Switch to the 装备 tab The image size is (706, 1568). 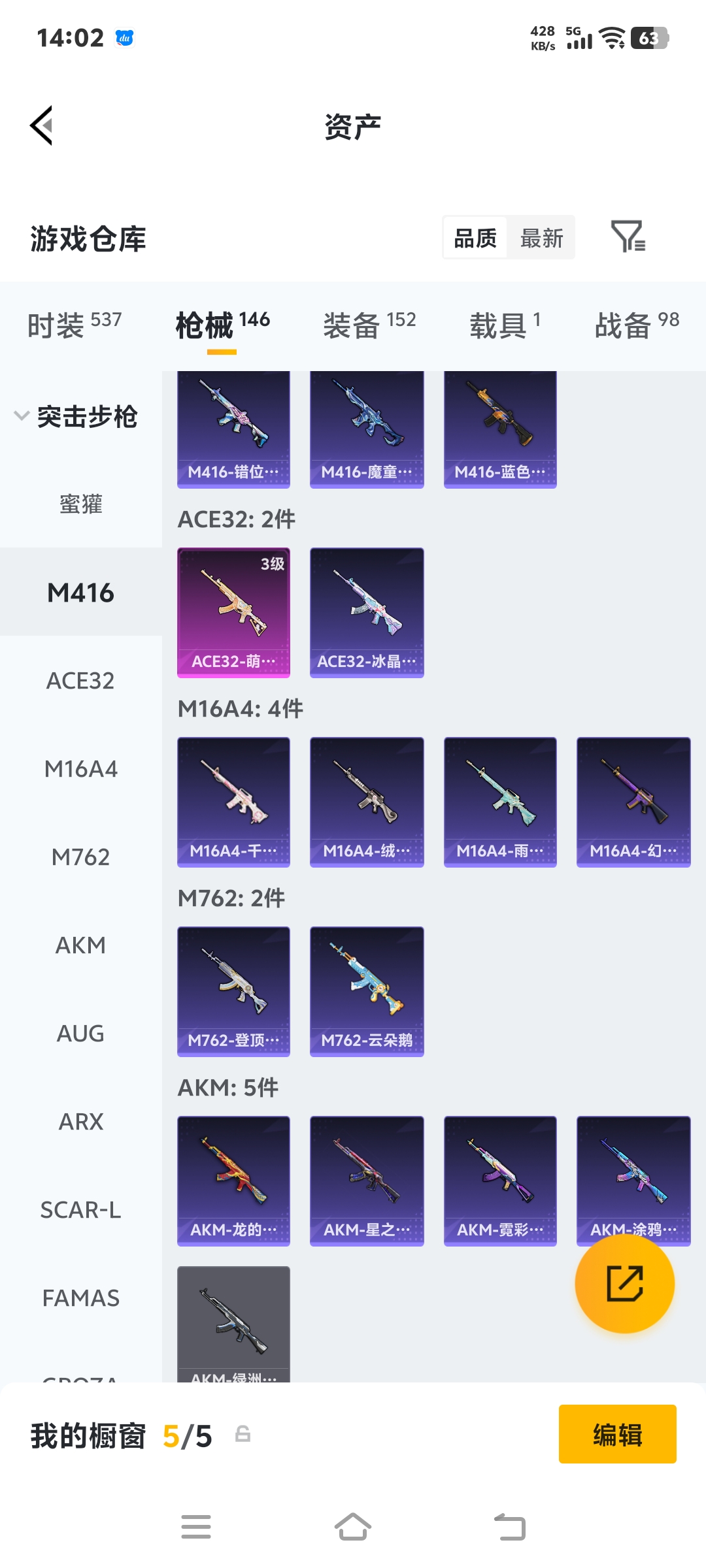click(x=369, y=325)
